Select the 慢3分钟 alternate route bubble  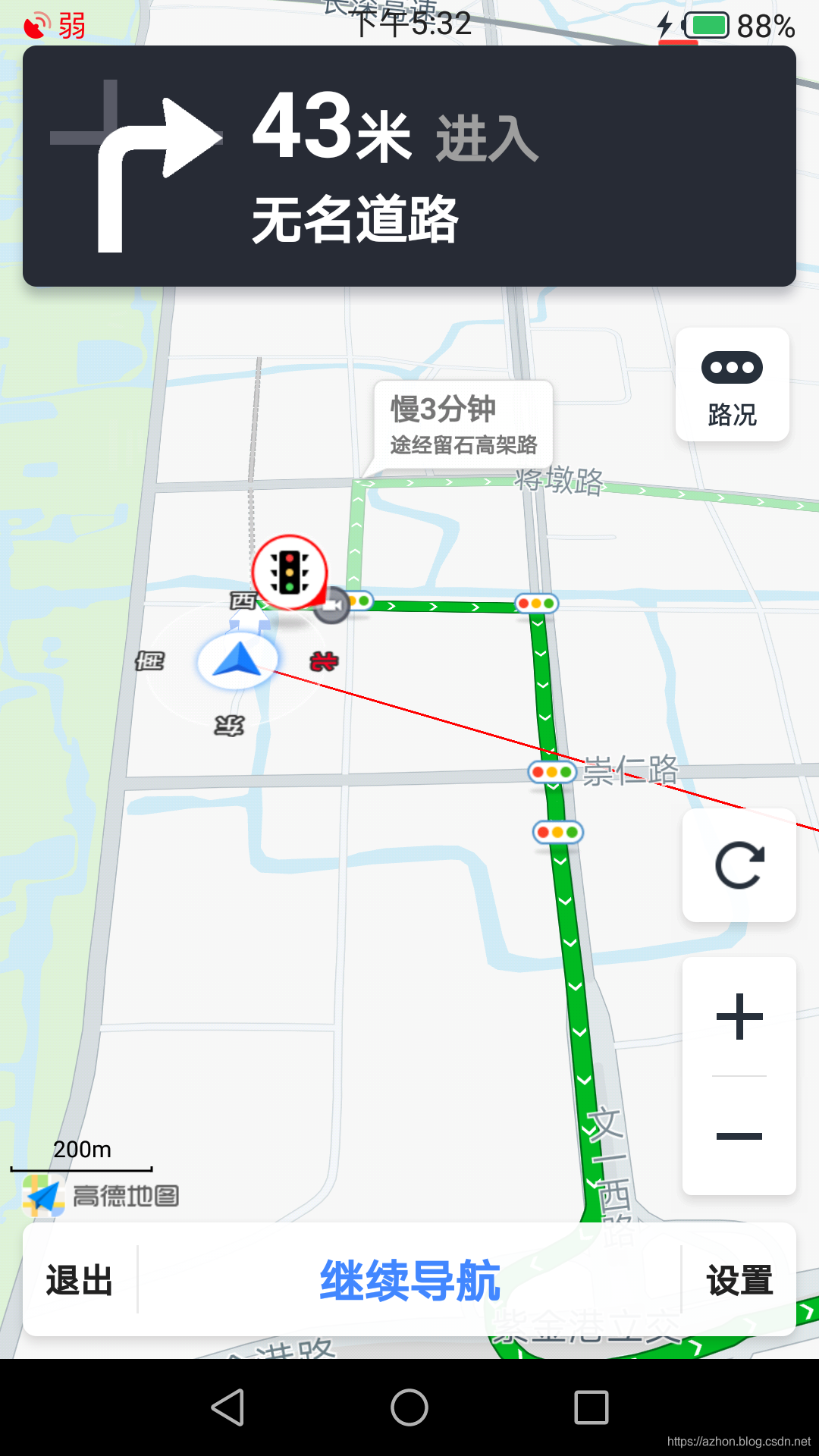pyautogui.click(x=463, y=426)
